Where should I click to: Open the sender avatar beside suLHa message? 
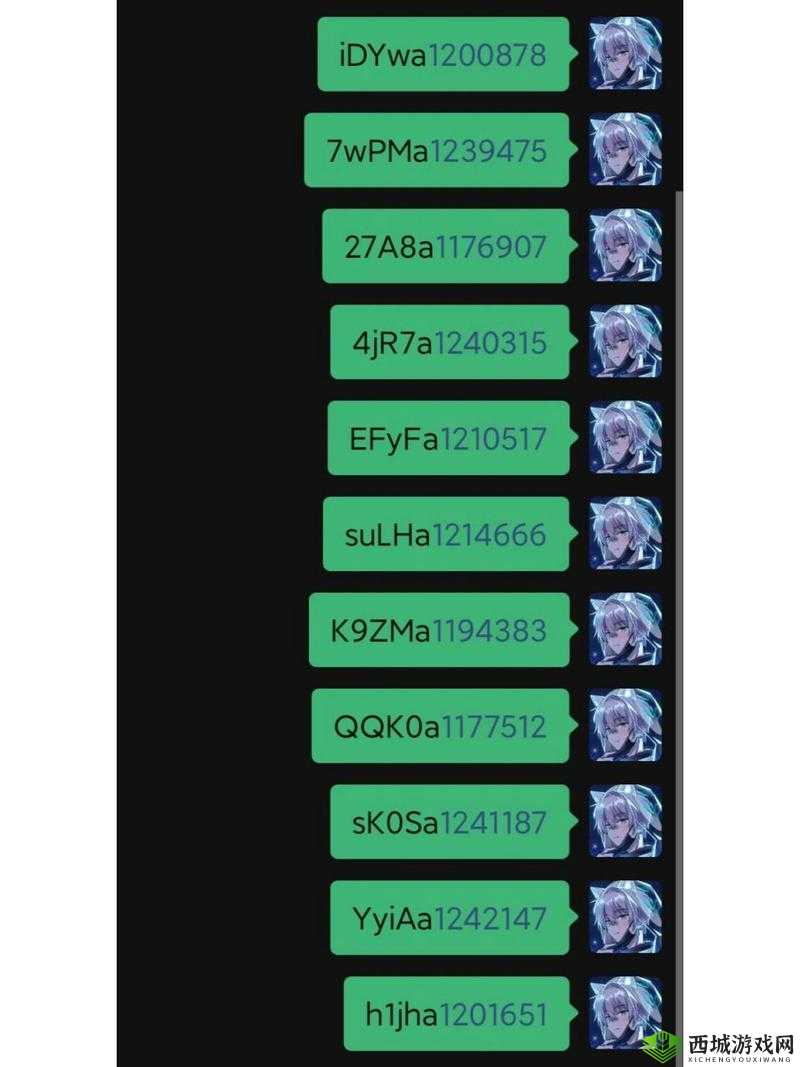(625, 534)
